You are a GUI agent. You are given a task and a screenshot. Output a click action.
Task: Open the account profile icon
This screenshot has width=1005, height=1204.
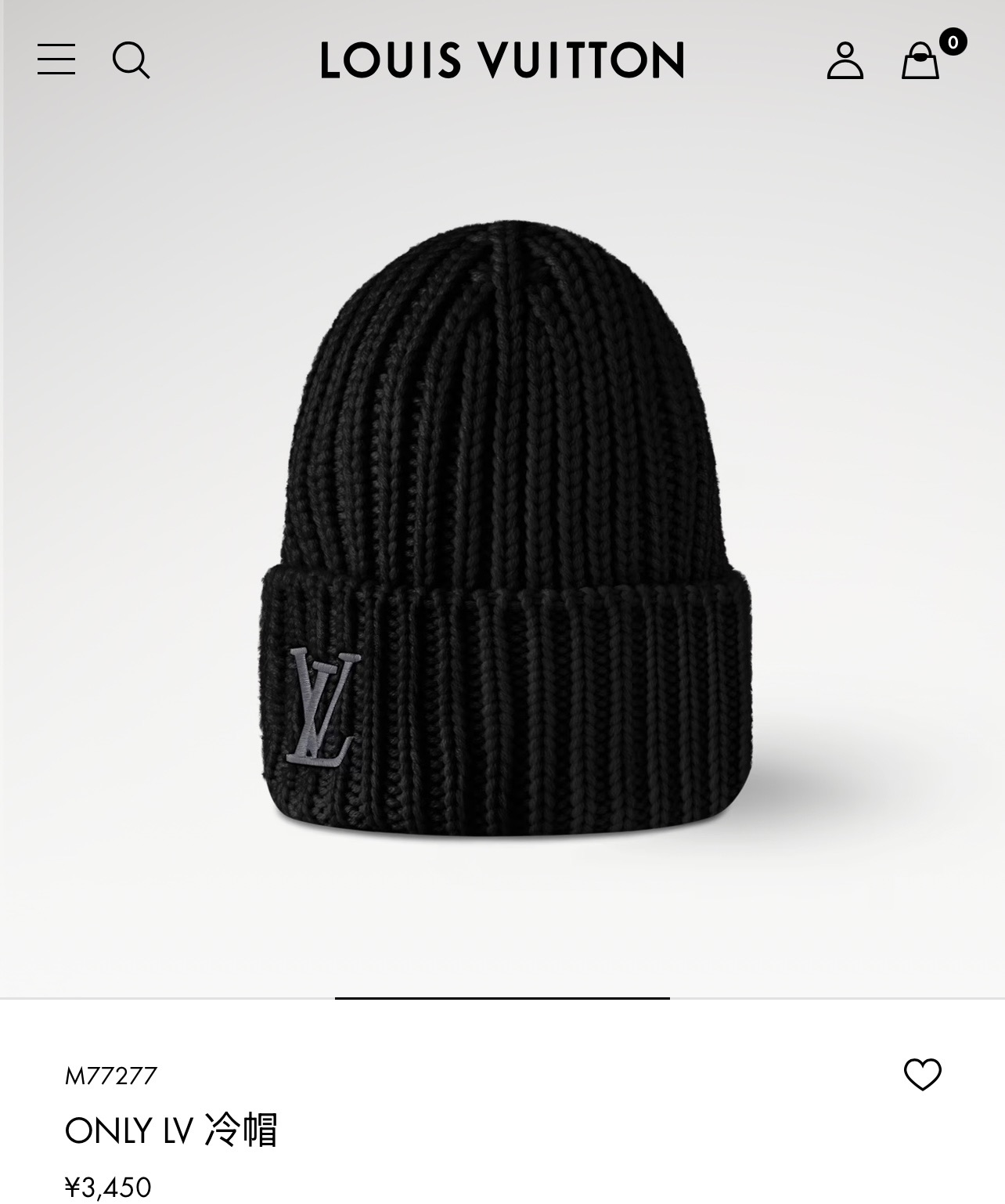pos(845,60)
